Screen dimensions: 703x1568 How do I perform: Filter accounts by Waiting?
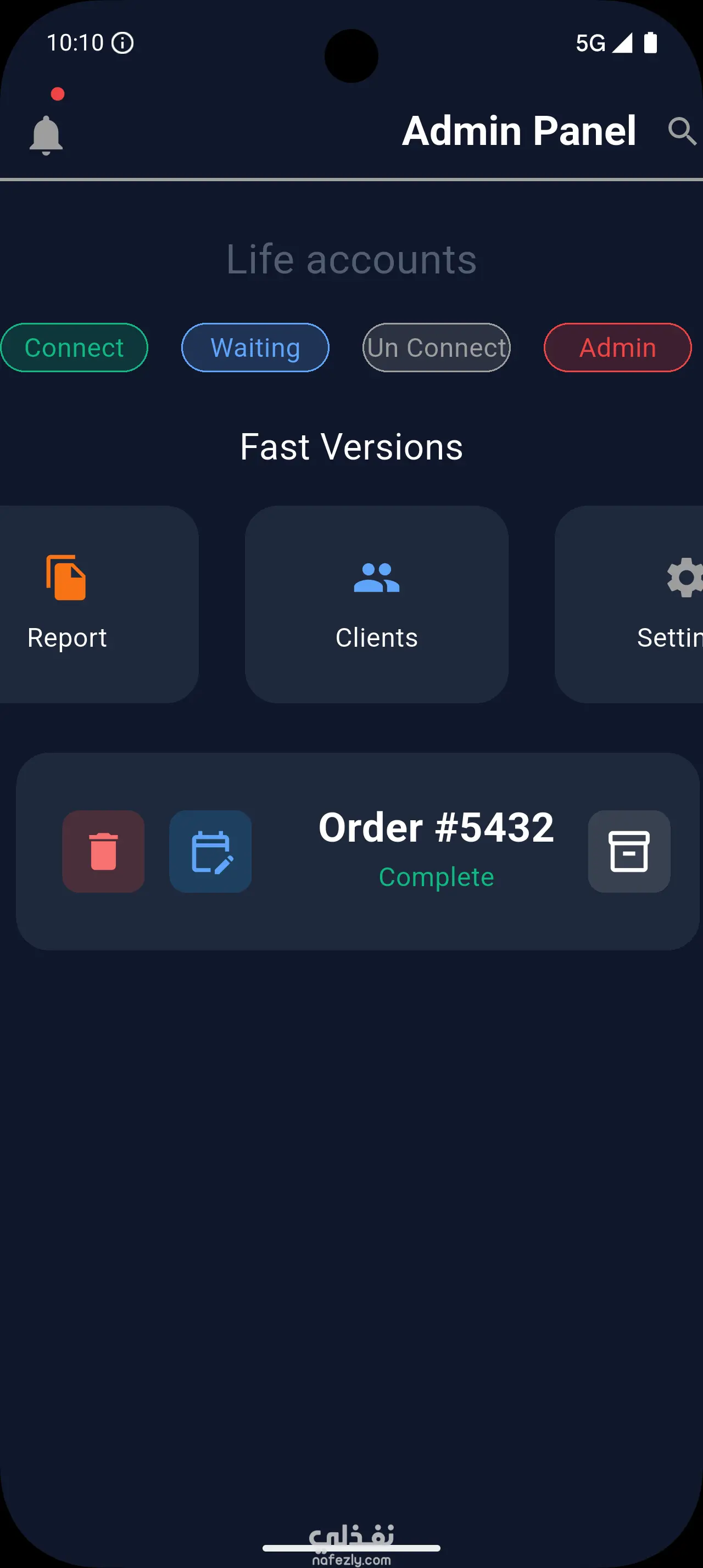255,348
